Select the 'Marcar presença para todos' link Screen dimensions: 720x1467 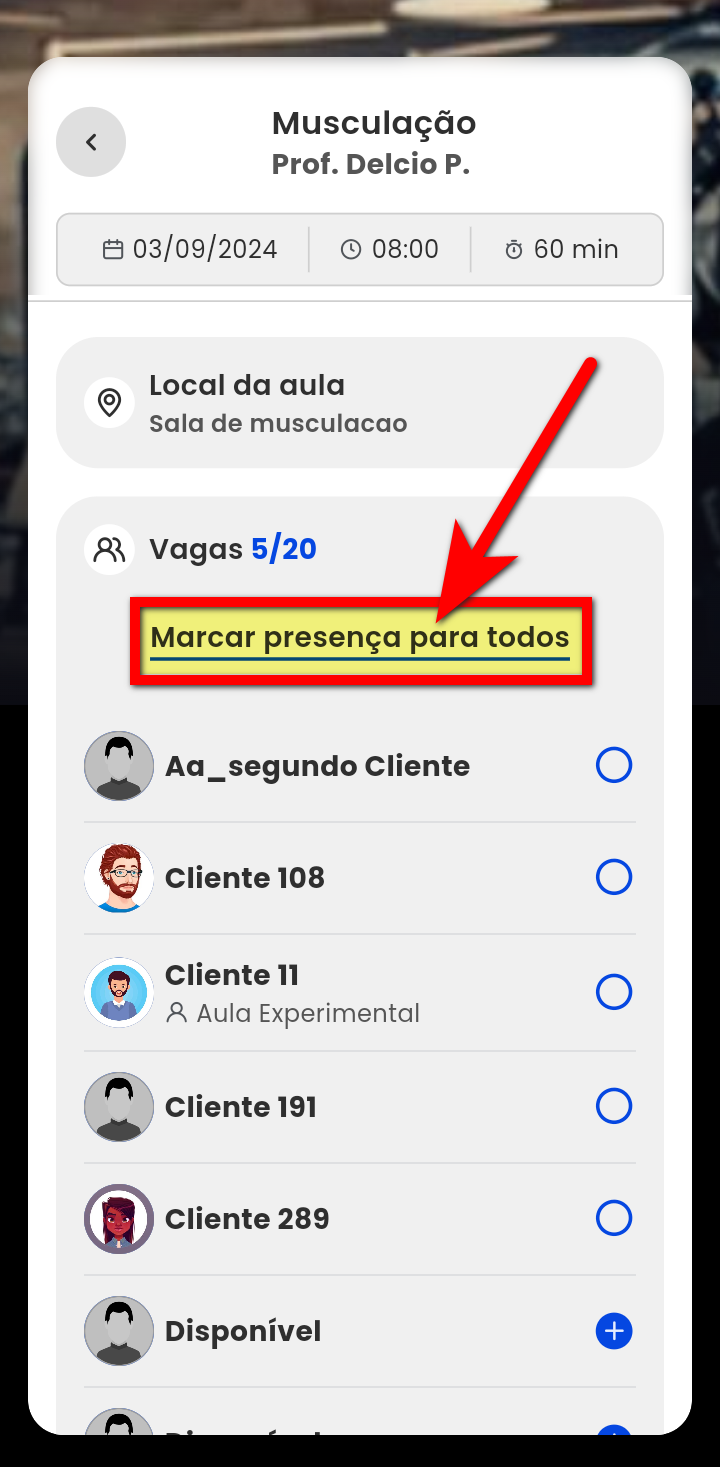click(360, 638)
